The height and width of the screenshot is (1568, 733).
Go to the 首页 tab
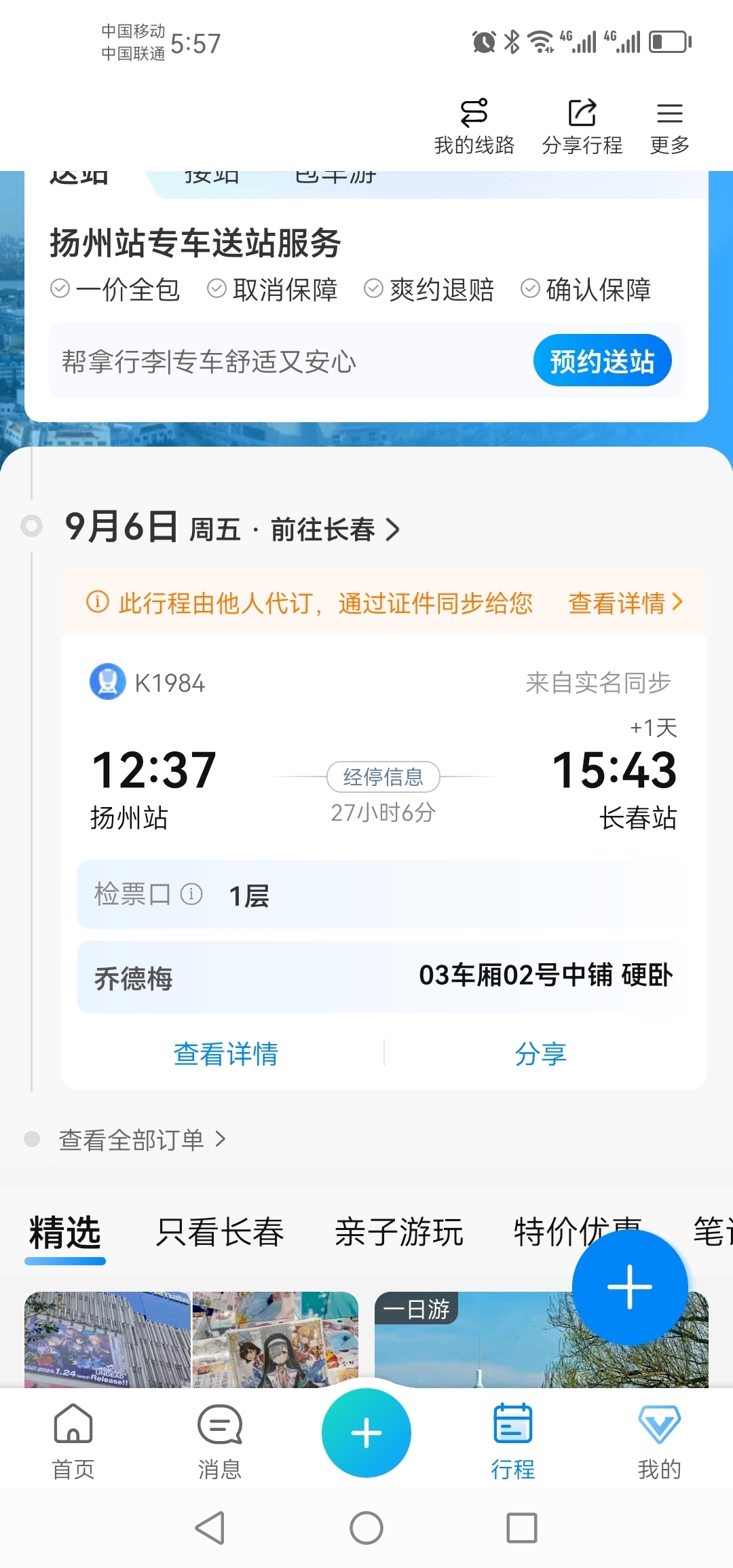coord(73,1442)
